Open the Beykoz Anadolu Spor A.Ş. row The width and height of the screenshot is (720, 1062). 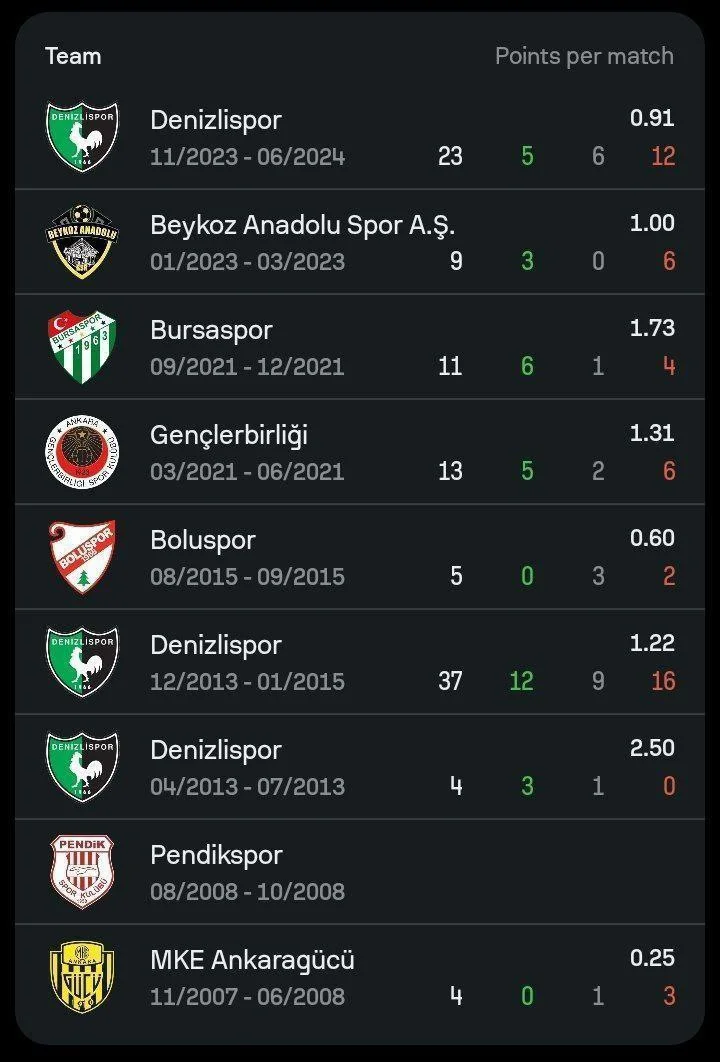point(360,242)
